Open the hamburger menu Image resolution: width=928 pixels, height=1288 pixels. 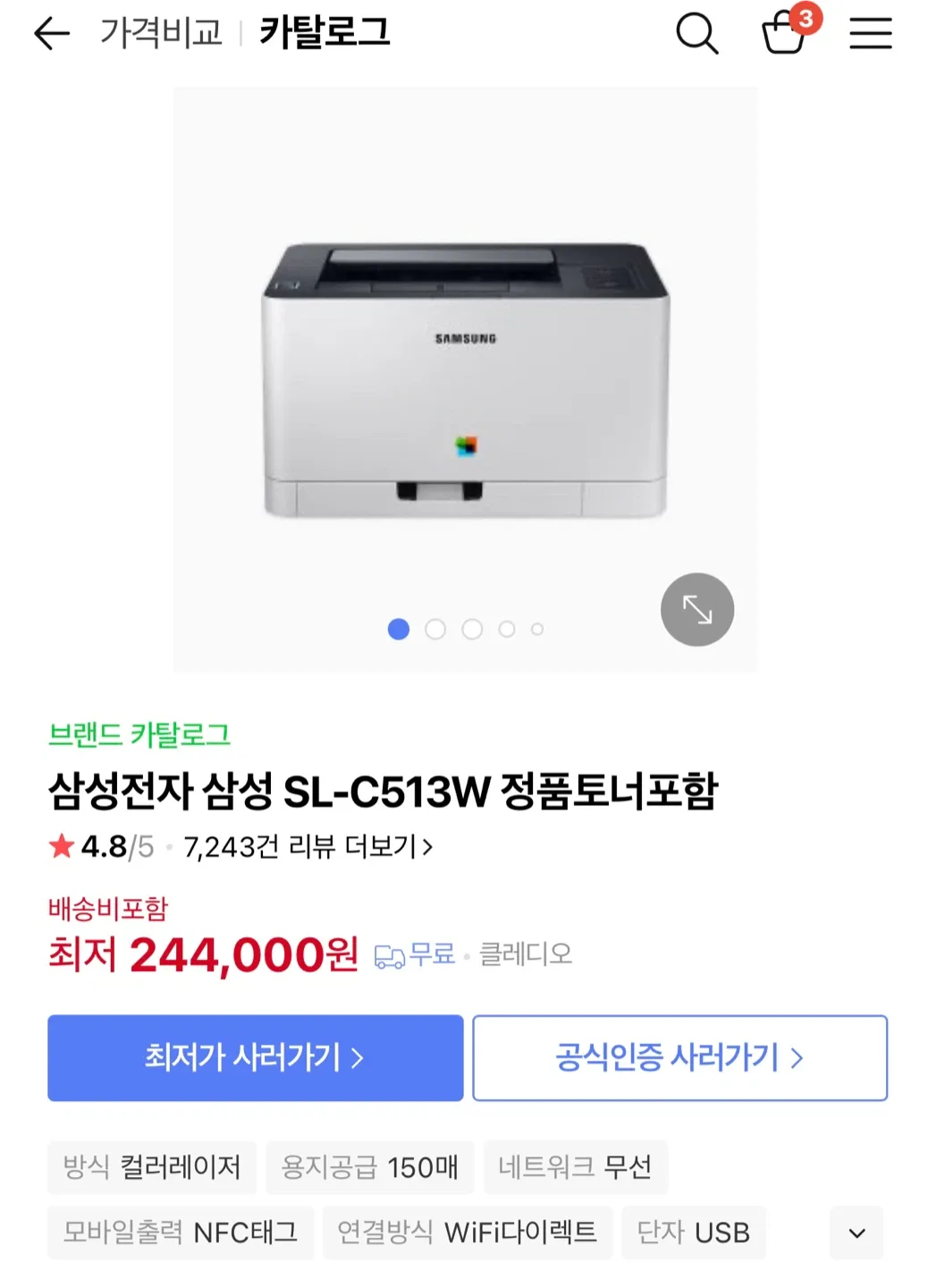tap(870, 34)
